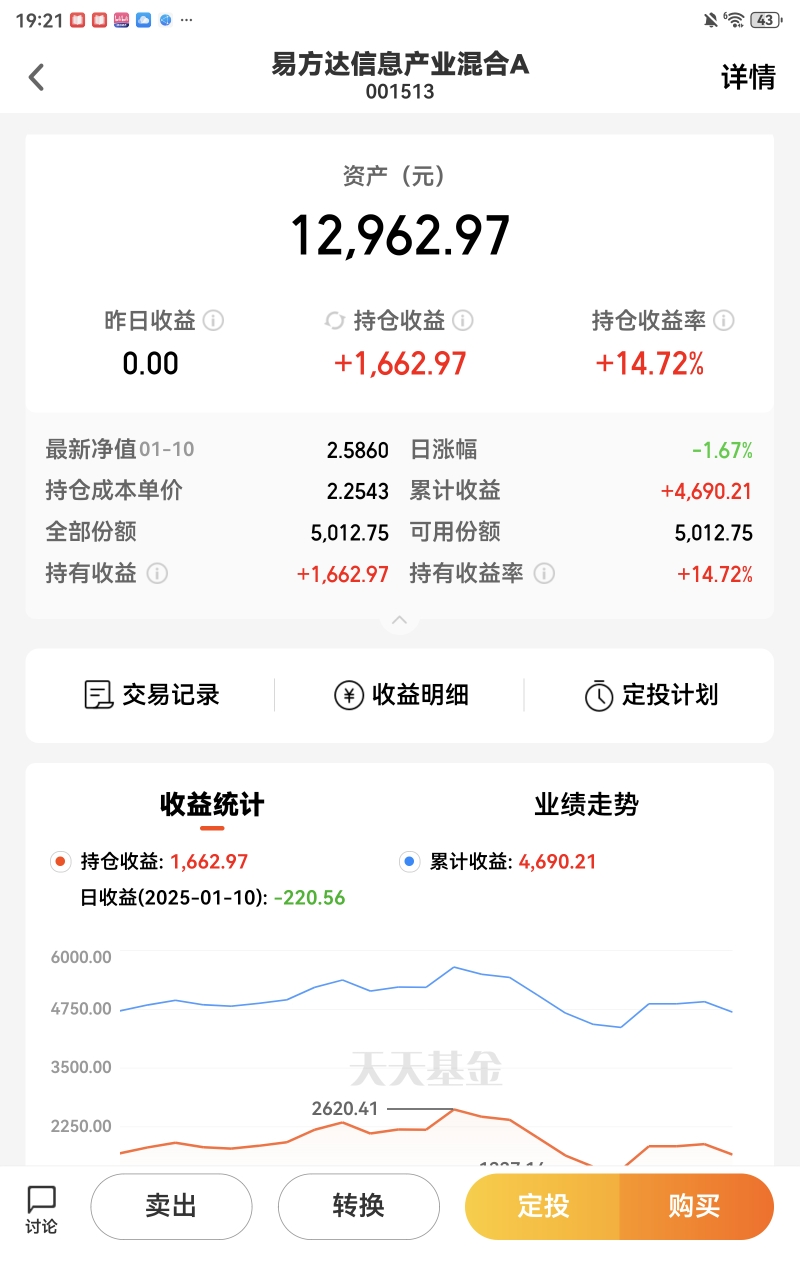Open 交易记录 transaction records
Viewport: 800px width, 1280px height.
(151, 695)
